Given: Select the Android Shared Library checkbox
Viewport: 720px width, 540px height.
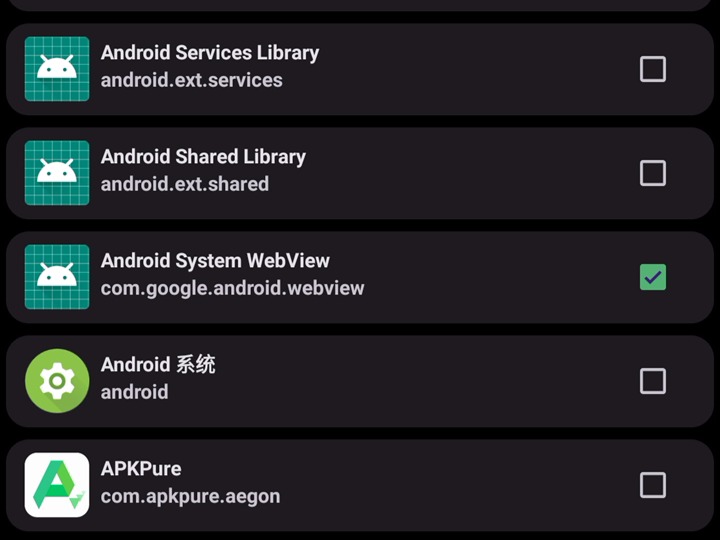Looking at the screenshot, I should (x=652, y=173).
